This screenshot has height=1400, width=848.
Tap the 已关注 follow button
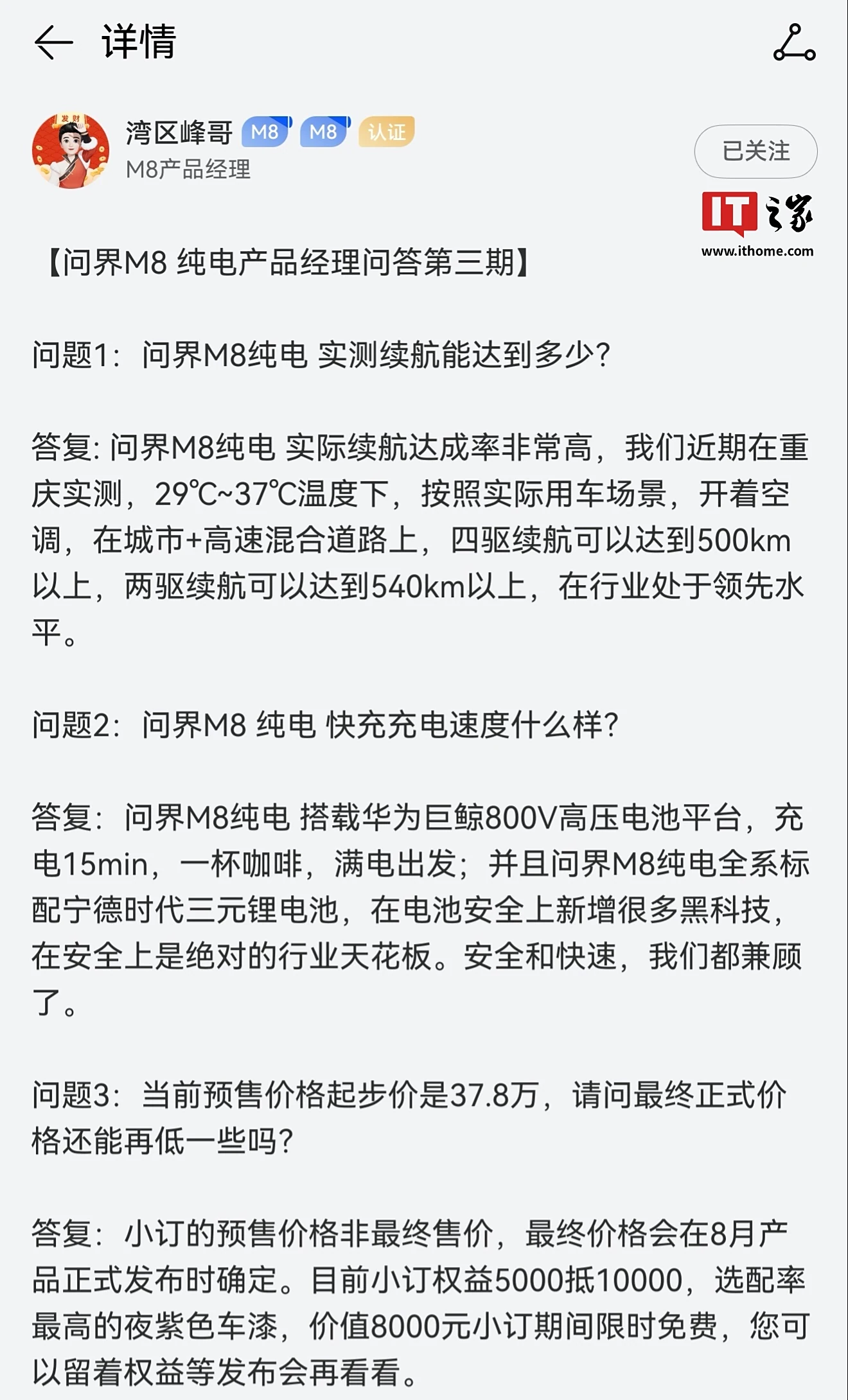pyautogui.click(x=755, y=152)
